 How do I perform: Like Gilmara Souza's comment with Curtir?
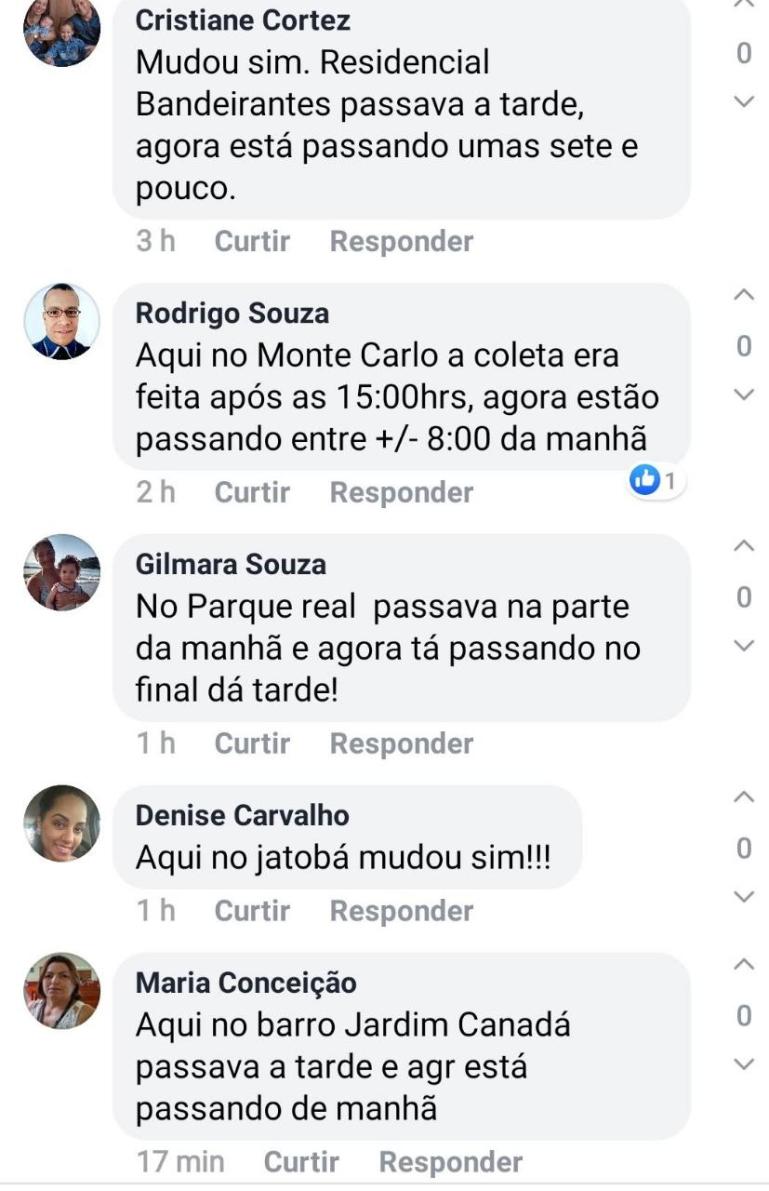coord(252,744)
